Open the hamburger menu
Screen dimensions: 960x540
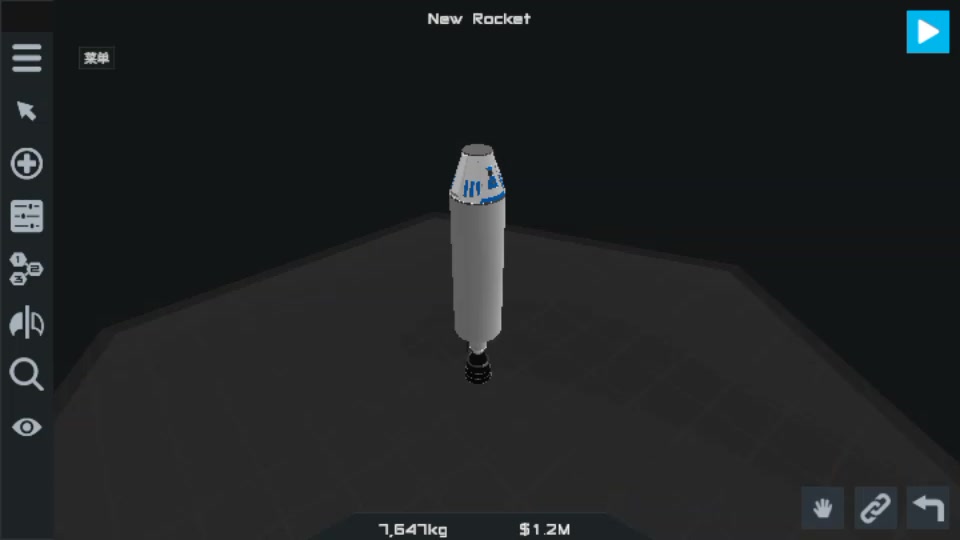click(27, 57)
